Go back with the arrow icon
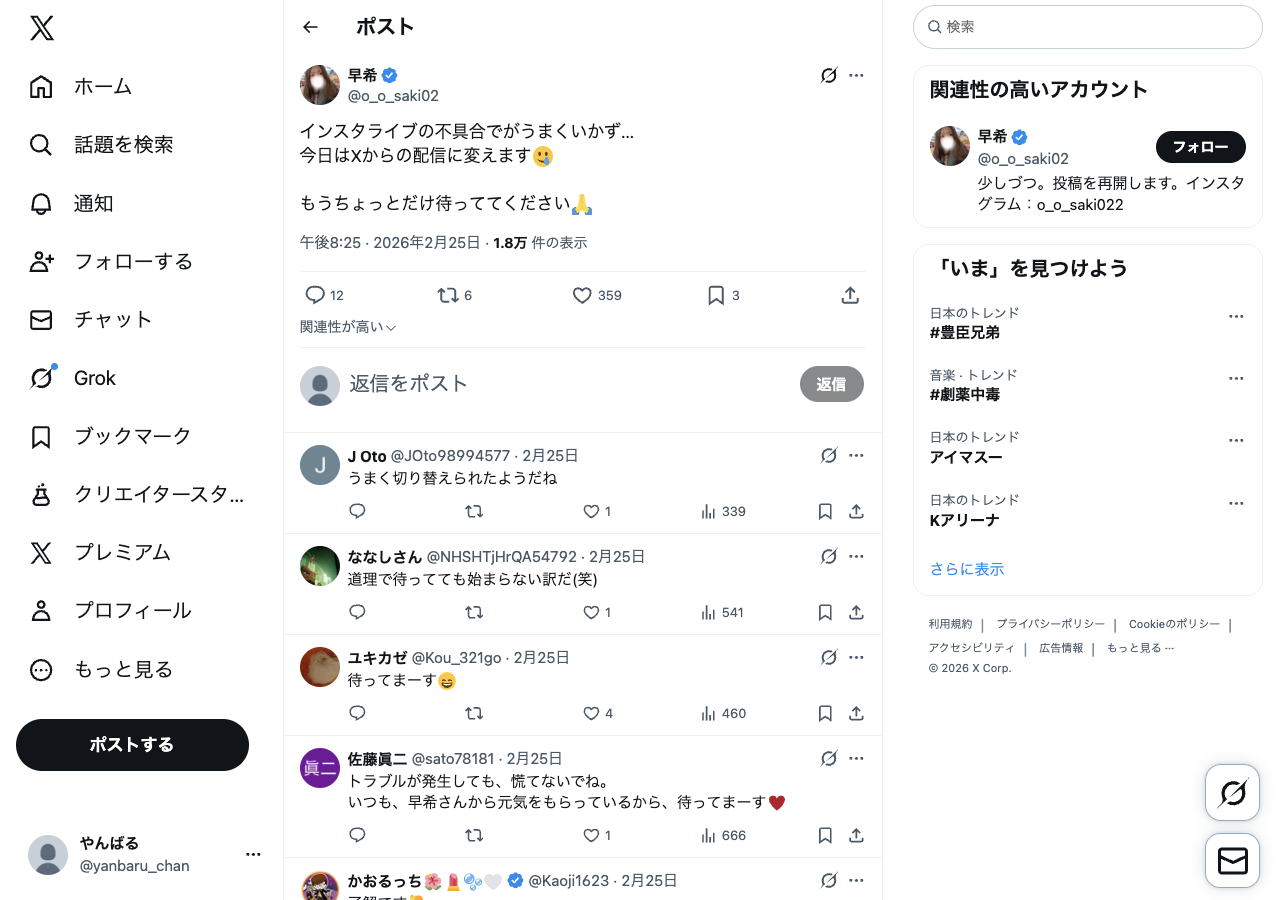This screenshot has height=900, width=1280. [310, 27]
